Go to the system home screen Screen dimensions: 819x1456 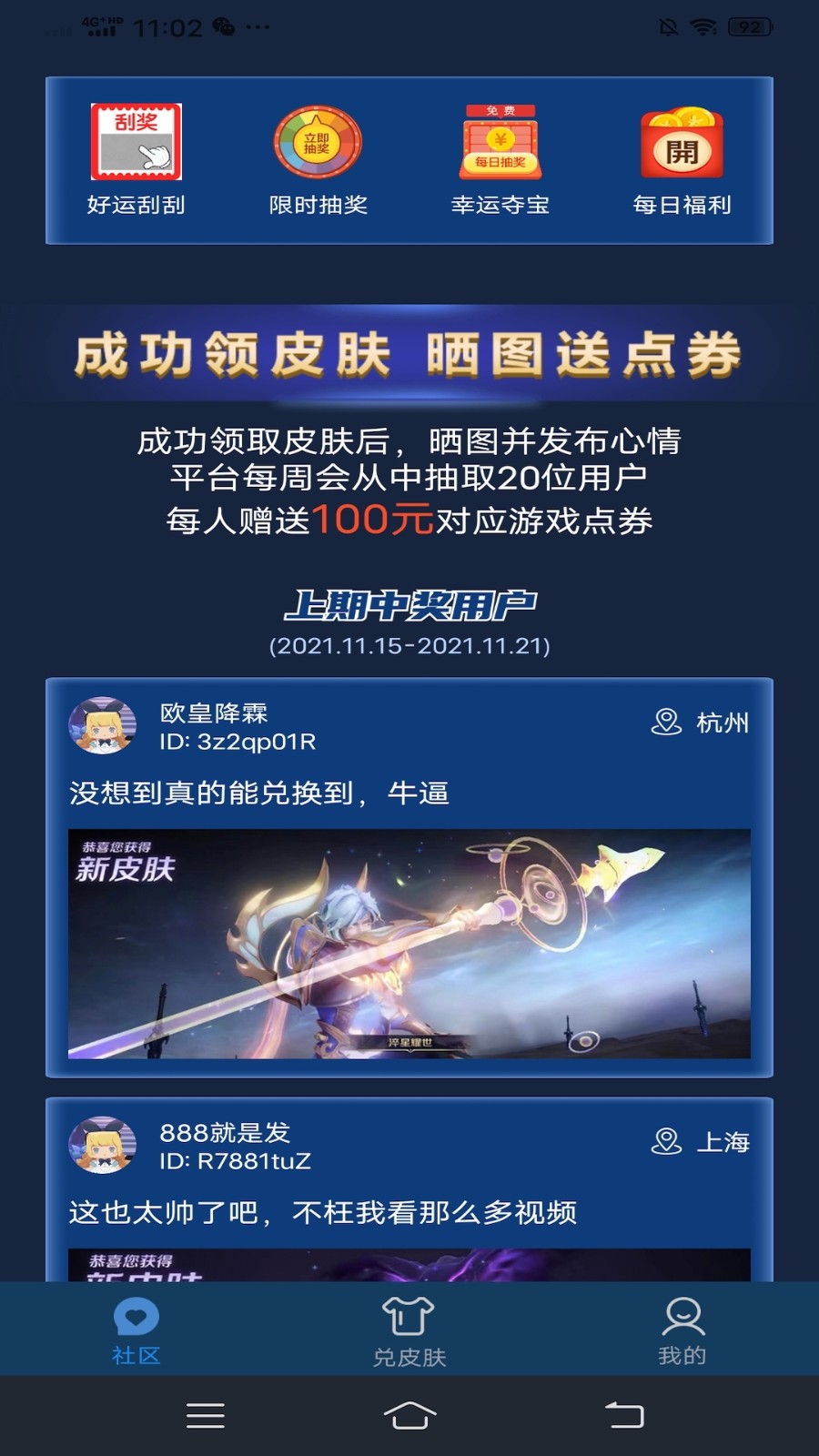(x=409, y=1415)
